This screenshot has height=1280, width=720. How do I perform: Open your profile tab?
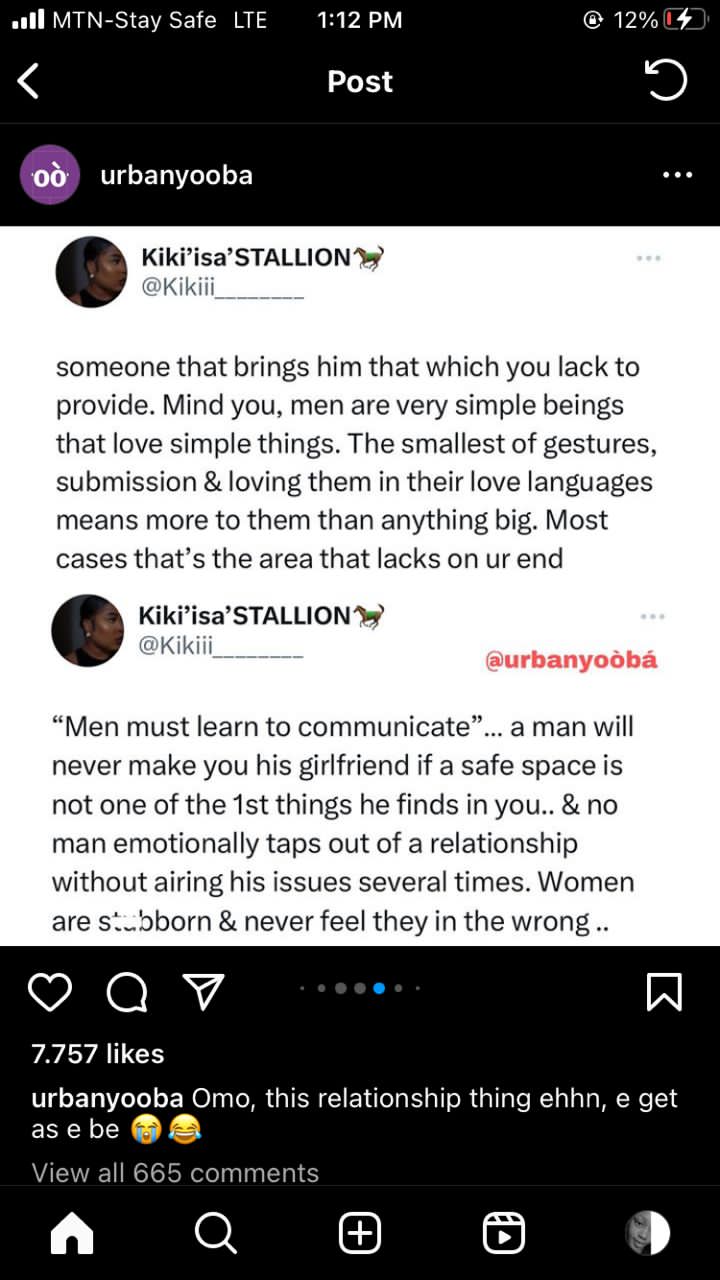pos(647,1234)
